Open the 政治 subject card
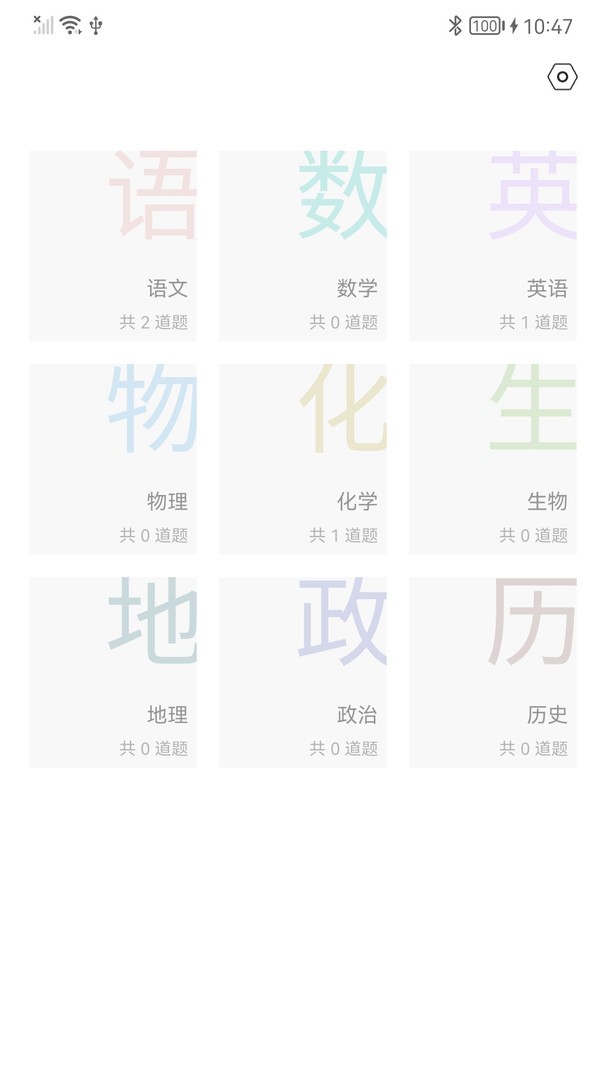The image size is (607, 1080). point(303,672)
